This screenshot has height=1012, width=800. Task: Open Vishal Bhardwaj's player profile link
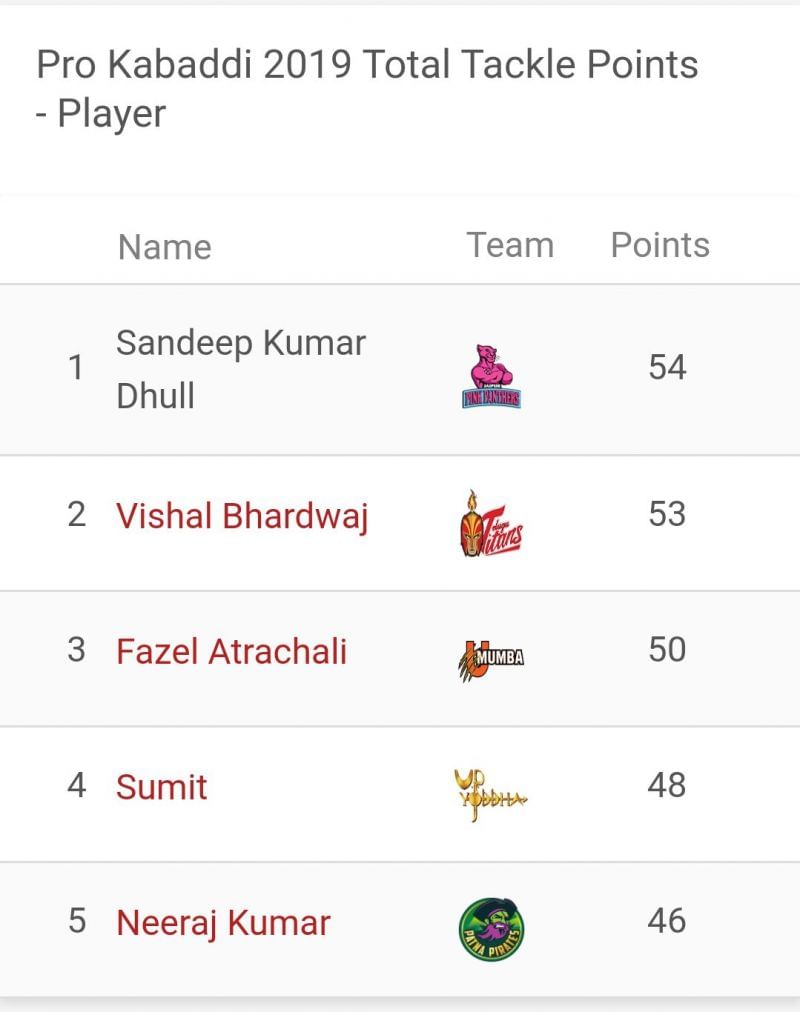pyautogui.click(x=242, y=517)
